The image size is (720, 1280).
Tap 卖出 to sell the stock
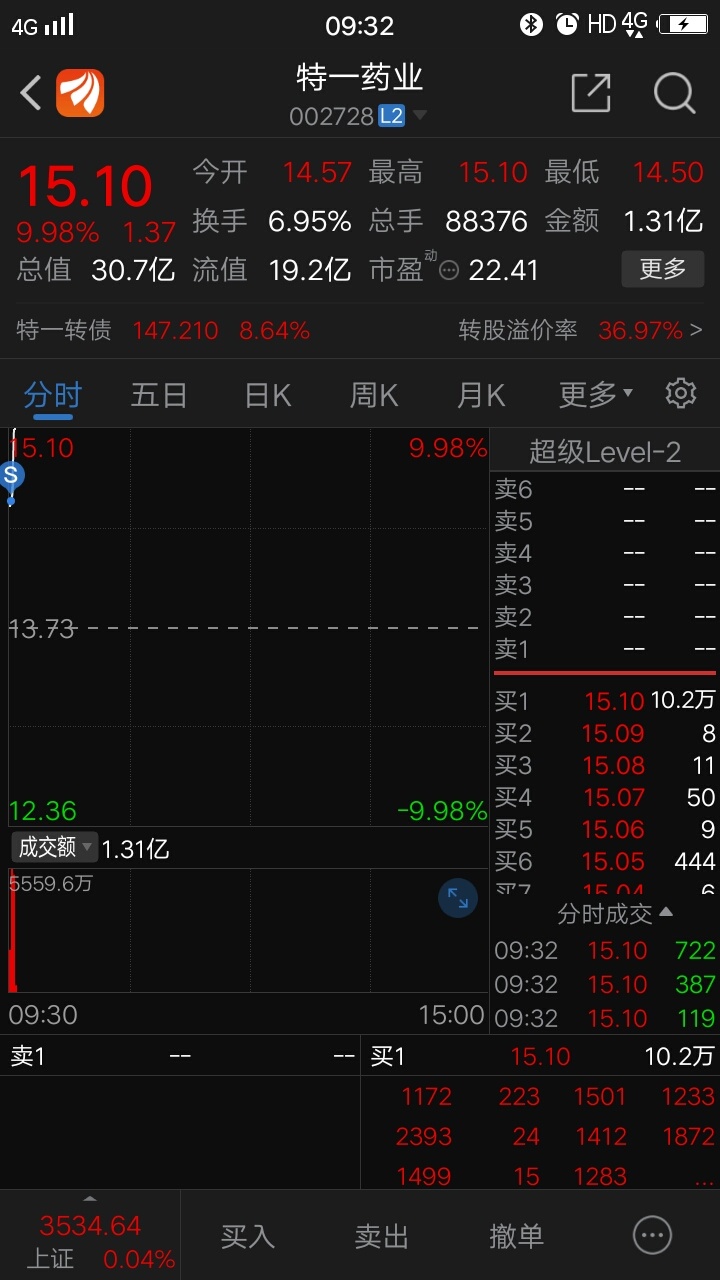tap(382, 1236)
